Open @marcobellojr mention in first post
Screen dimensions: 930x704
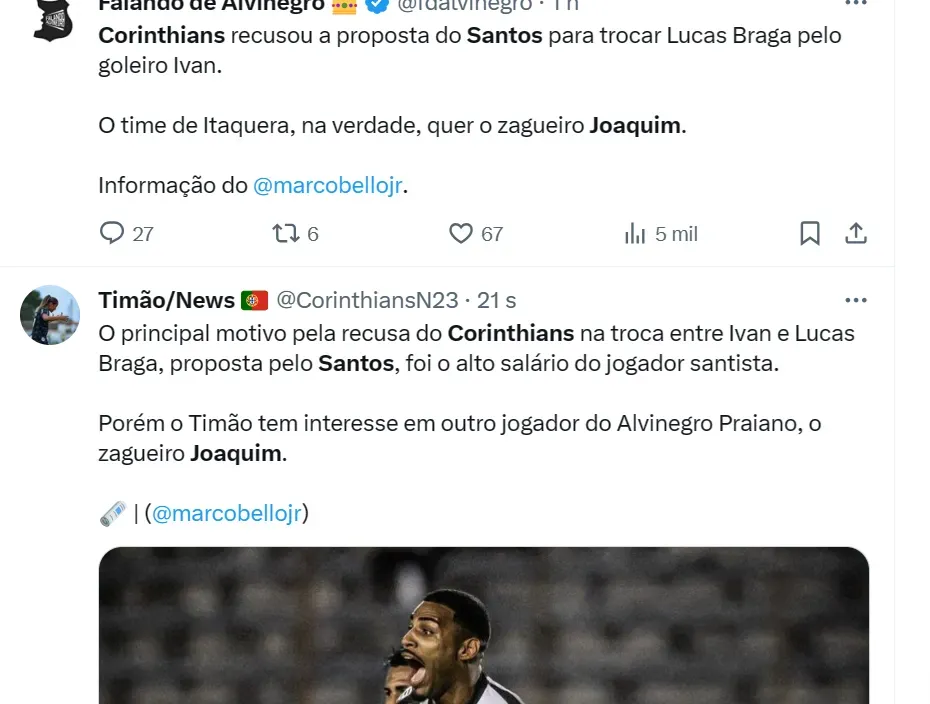click(x=328, y=185)
